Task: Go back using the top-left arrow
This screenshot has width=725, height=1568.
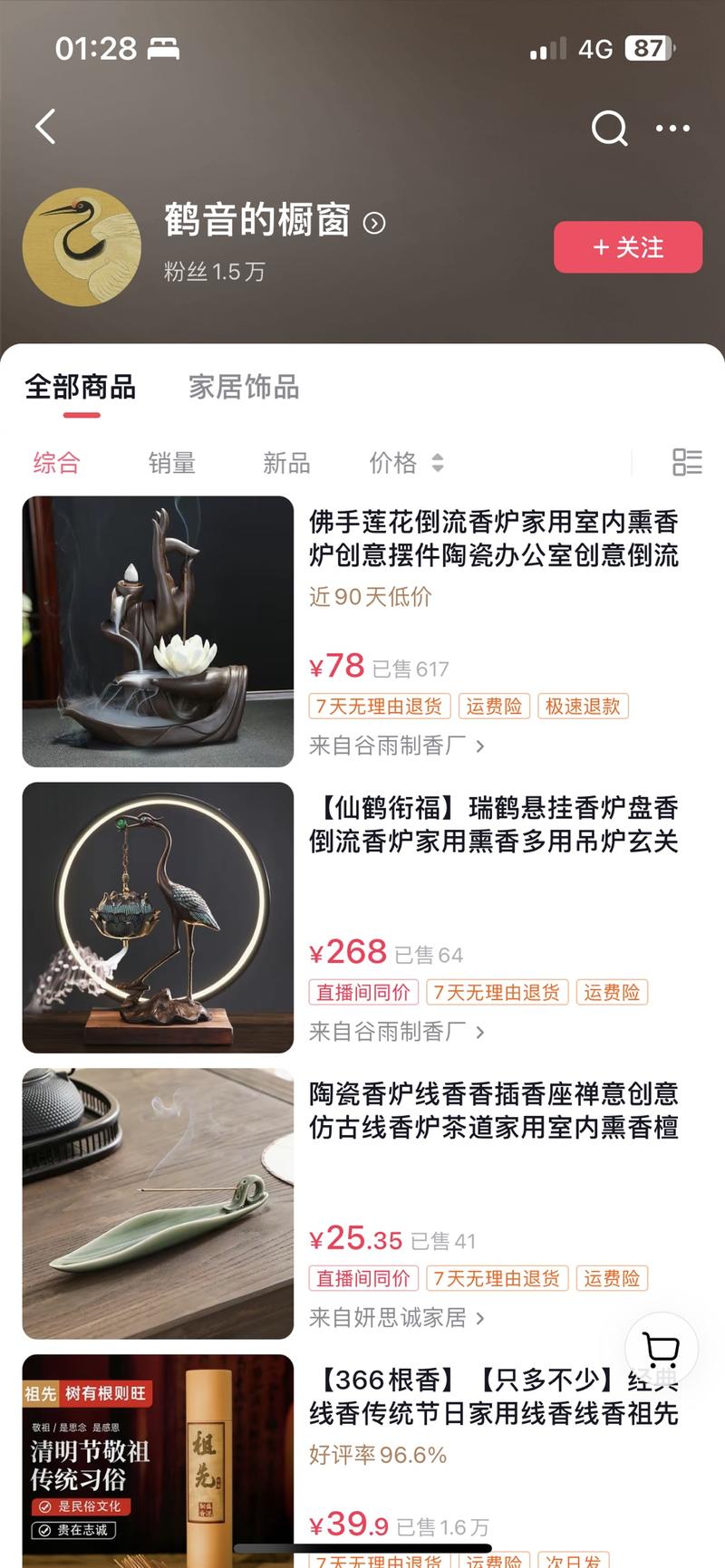Action: coord(45,127)
